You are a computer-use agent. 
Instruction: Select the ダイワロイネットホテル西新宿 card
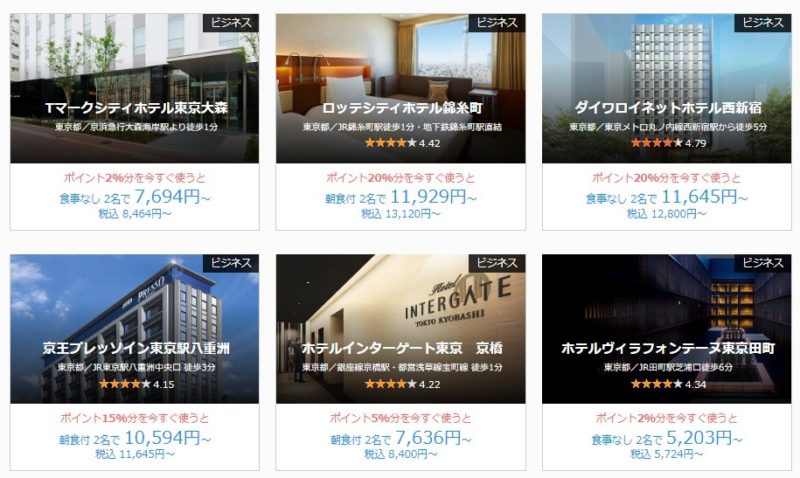tap(666, 108)
